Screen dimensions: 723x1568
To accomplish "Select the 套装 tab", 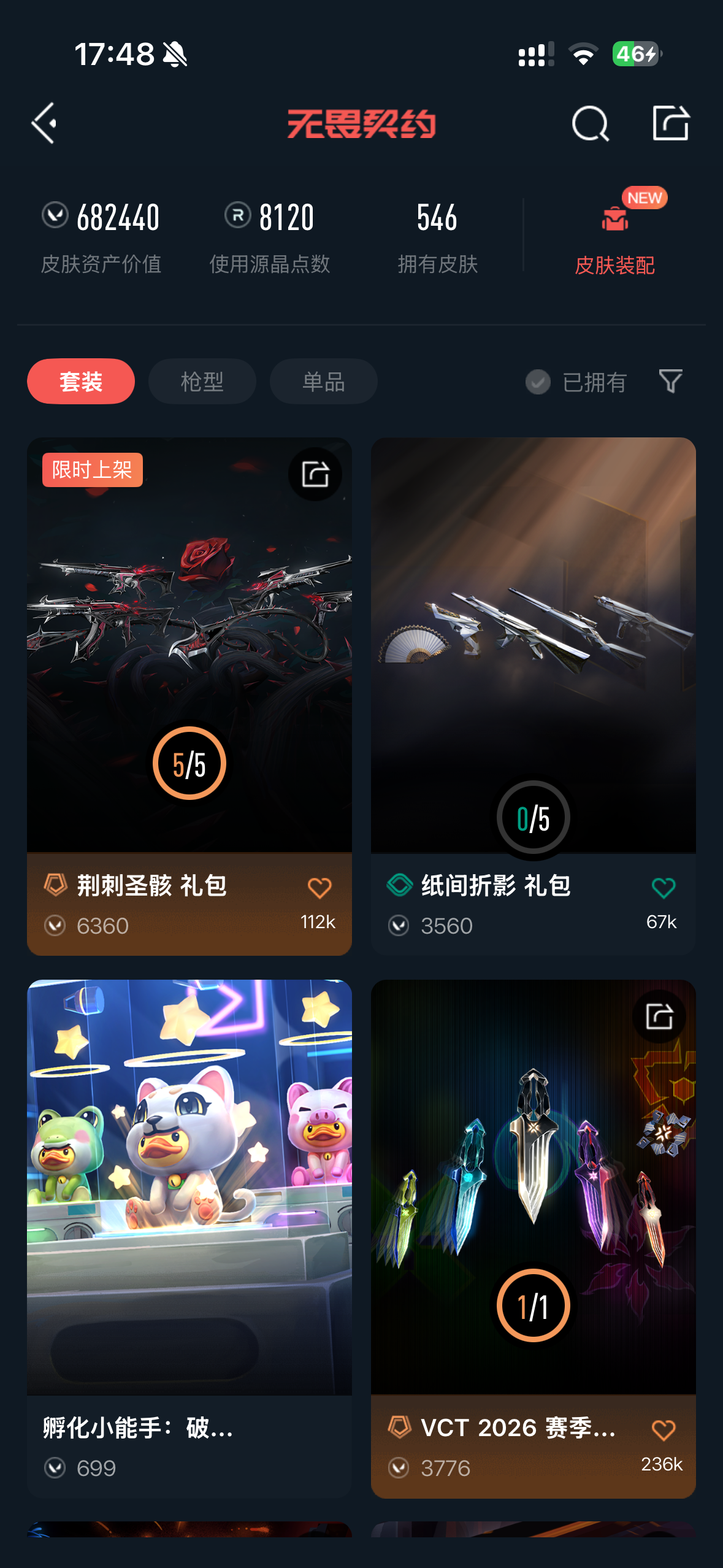I will (x=81, y=382).
